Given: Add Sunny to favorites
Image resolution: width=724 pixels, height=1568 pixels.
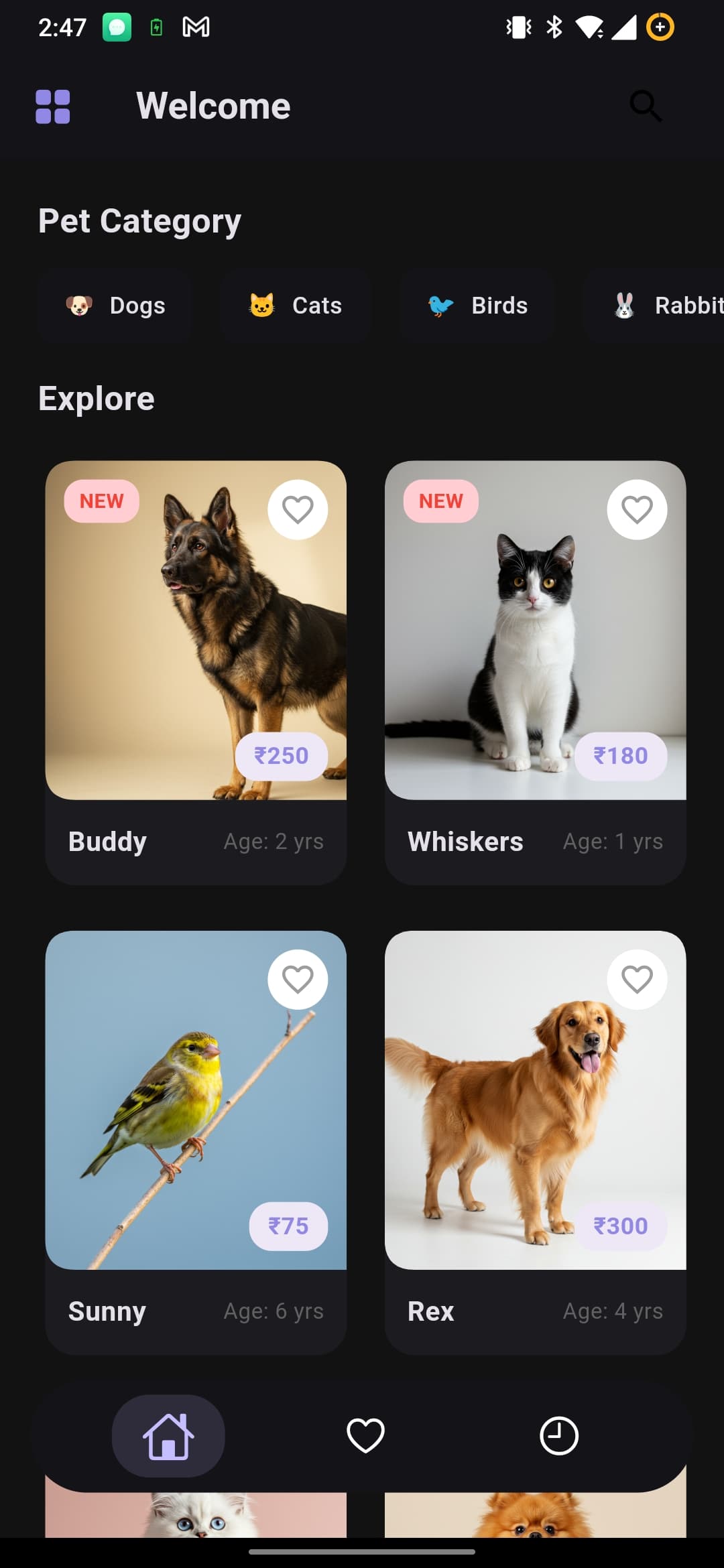Looking at the screenshot, I should pos(298,980).
